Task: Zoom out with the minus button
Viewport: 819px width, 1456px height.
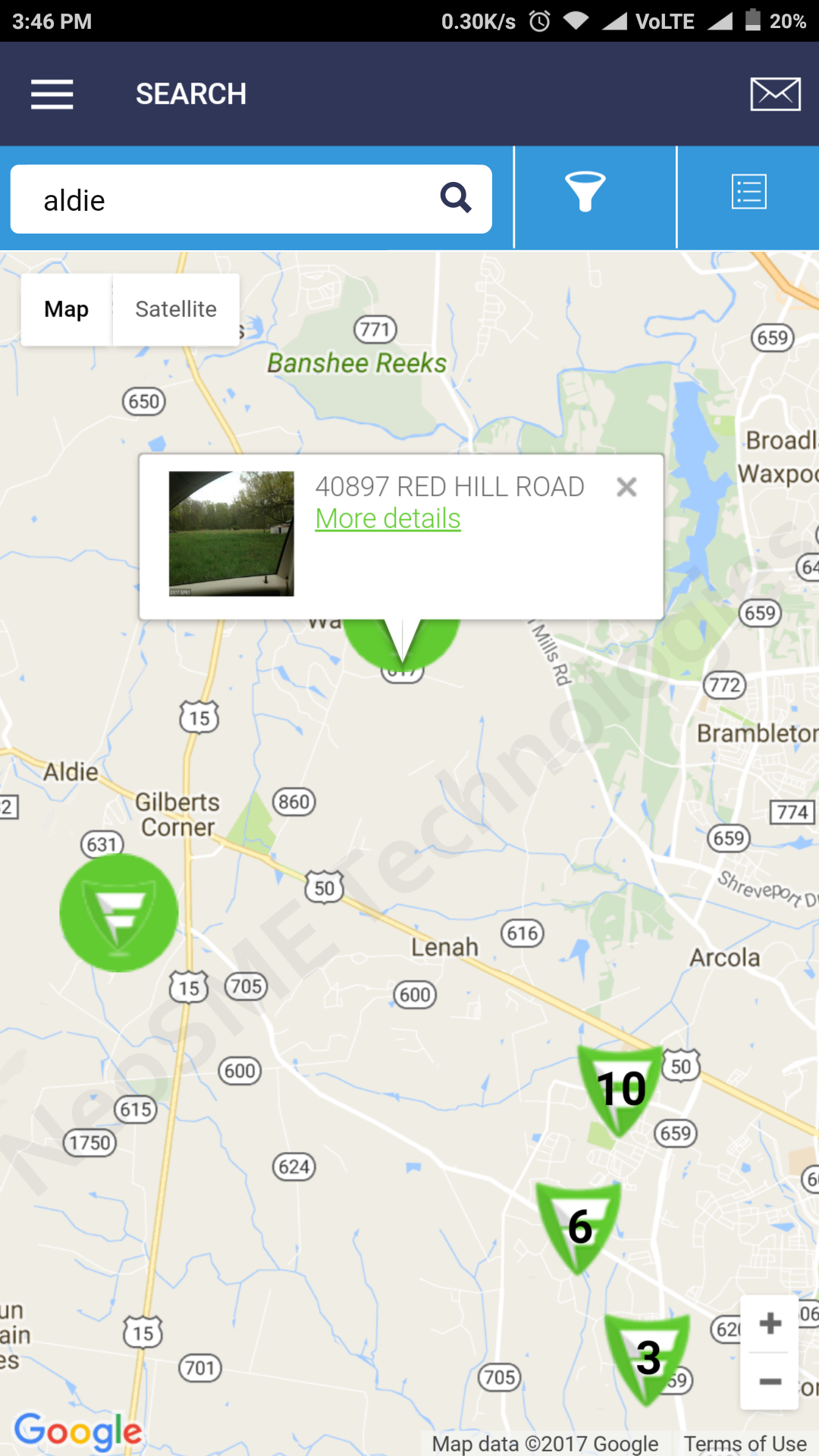Action: coord(770,1382)
